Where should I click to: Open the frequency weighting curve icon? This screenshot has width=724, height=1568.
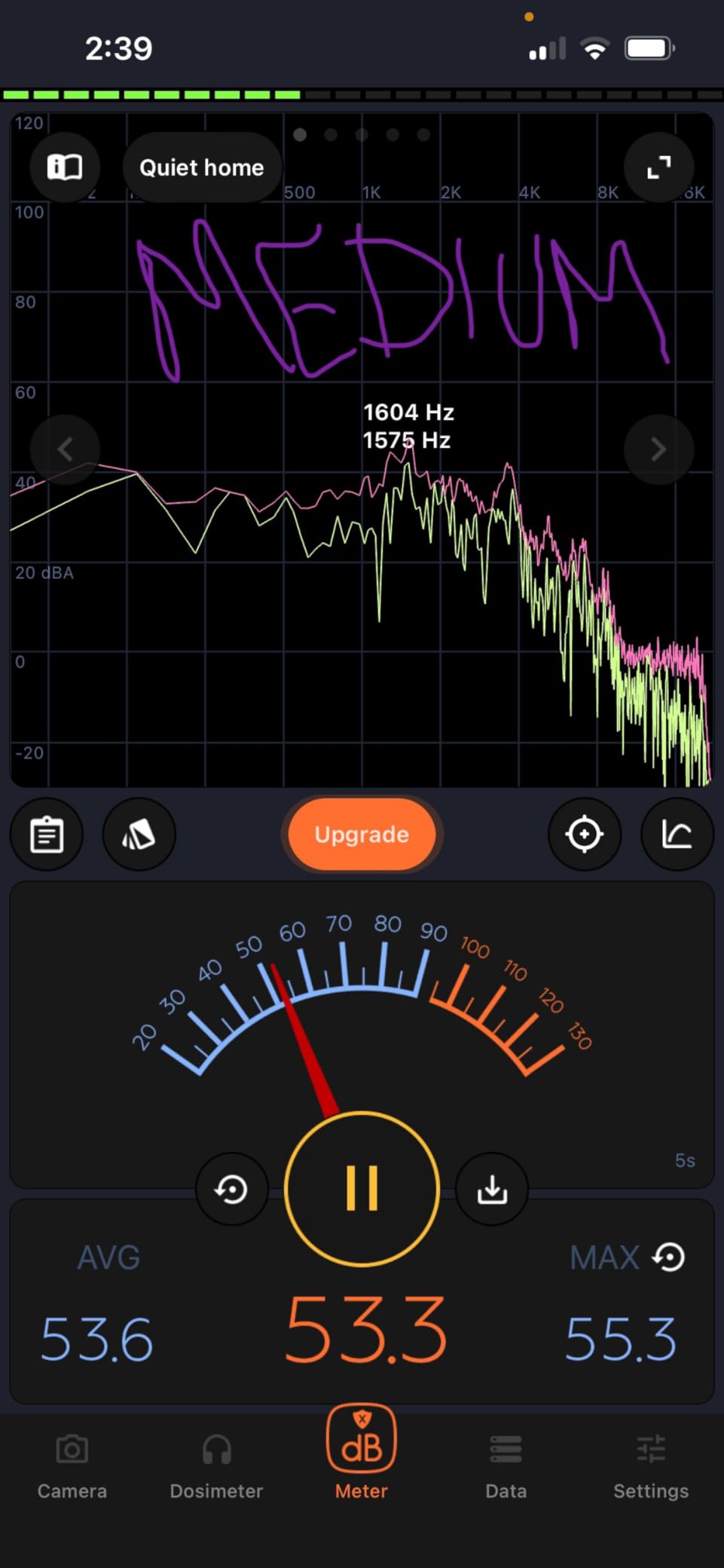tap(677, 835)
